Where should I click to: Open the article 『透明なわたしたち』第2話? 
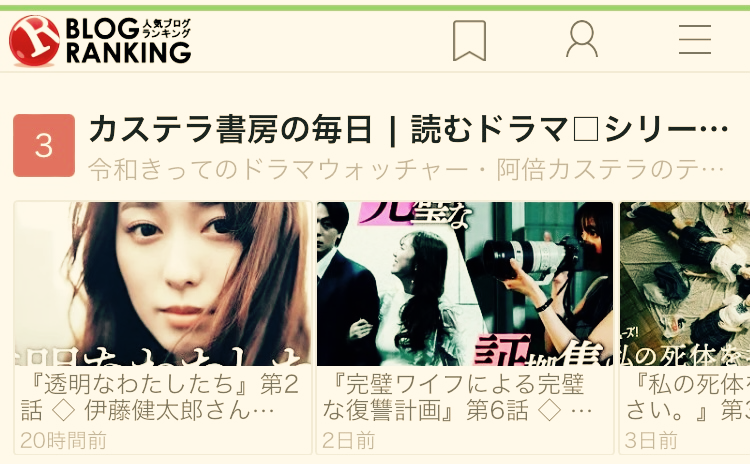163,328
